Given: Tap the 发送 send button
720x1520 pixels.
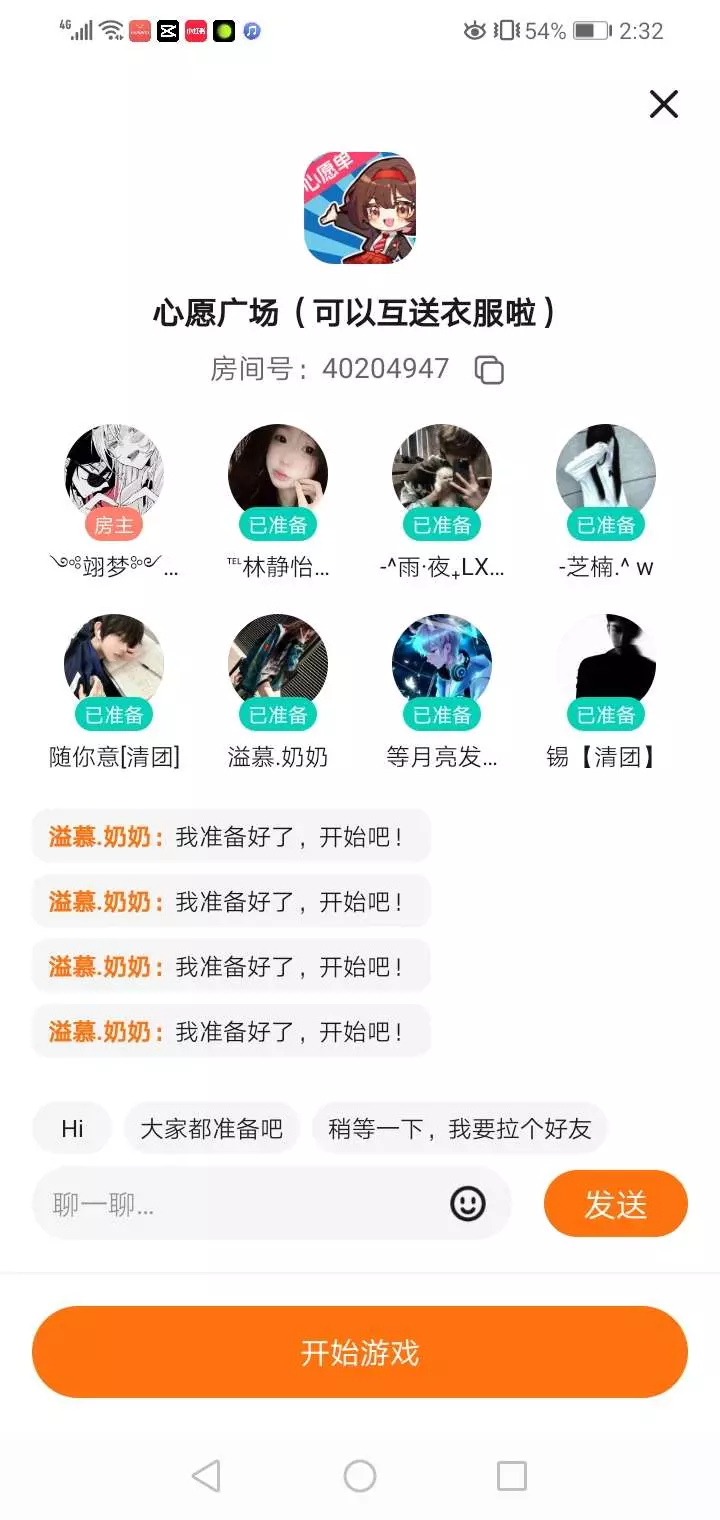Looking at the screenshot, I should click(x=616, y=1204).
